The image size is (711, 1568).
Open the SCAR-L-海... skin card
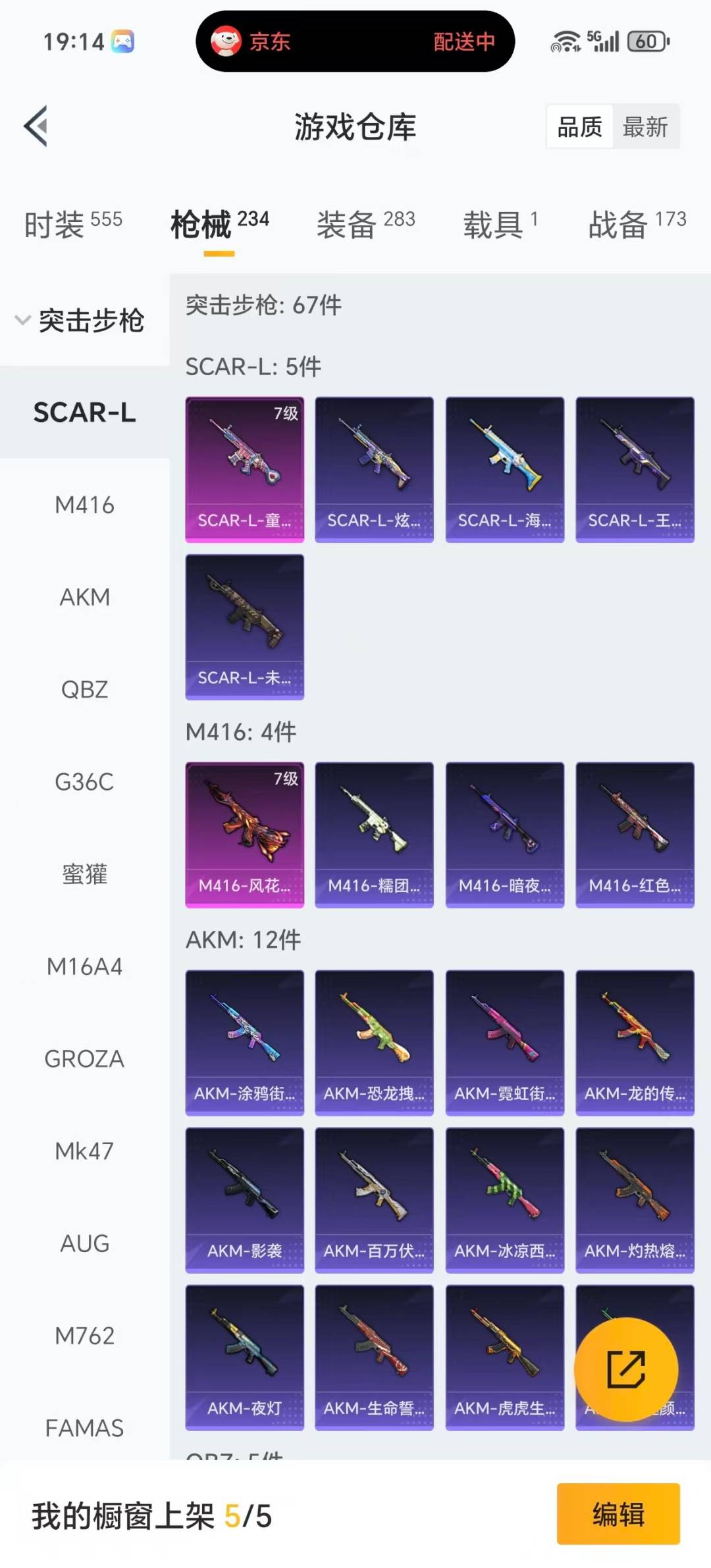(504, 469)
